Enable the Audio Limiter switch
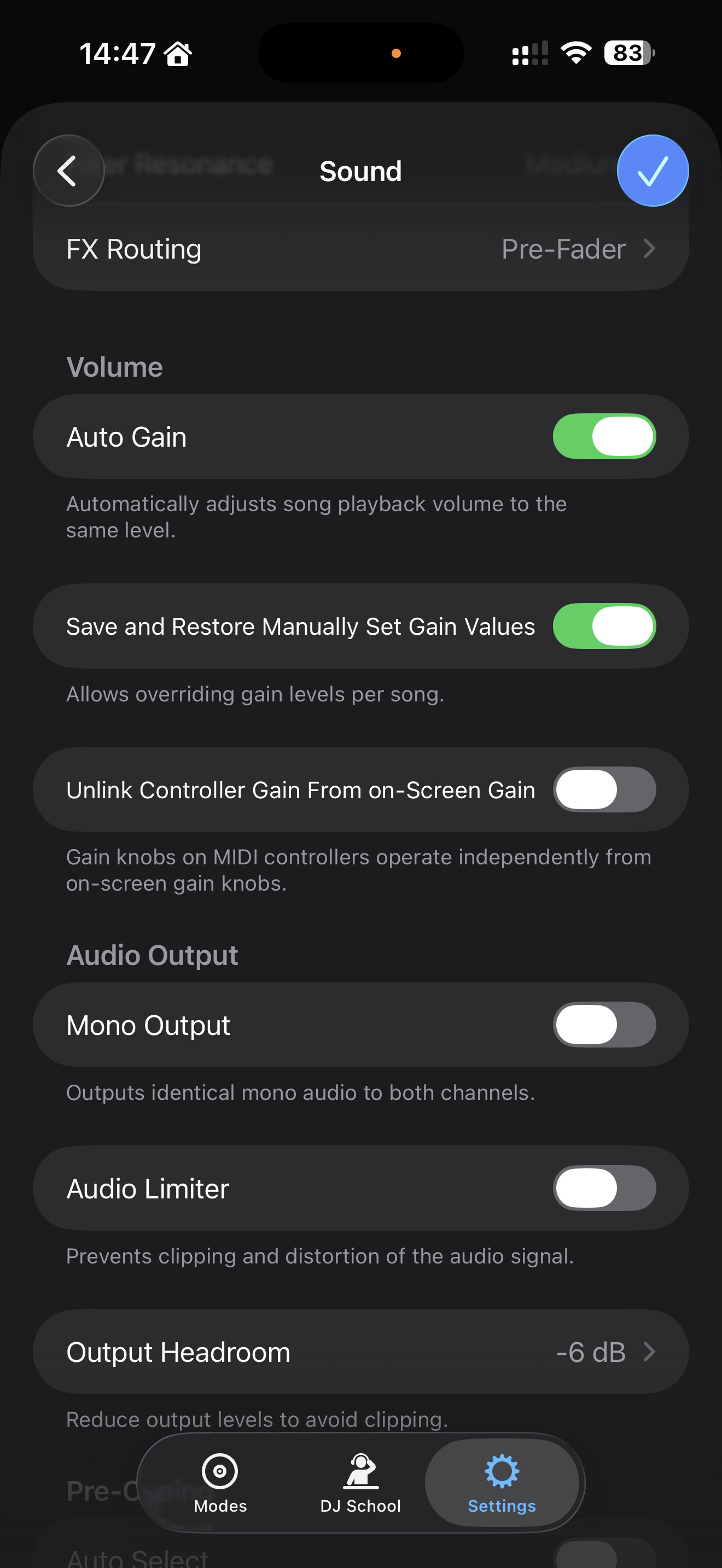Image resolution: width=722 pixels, height=1568 pixels. pos(603,1188)
